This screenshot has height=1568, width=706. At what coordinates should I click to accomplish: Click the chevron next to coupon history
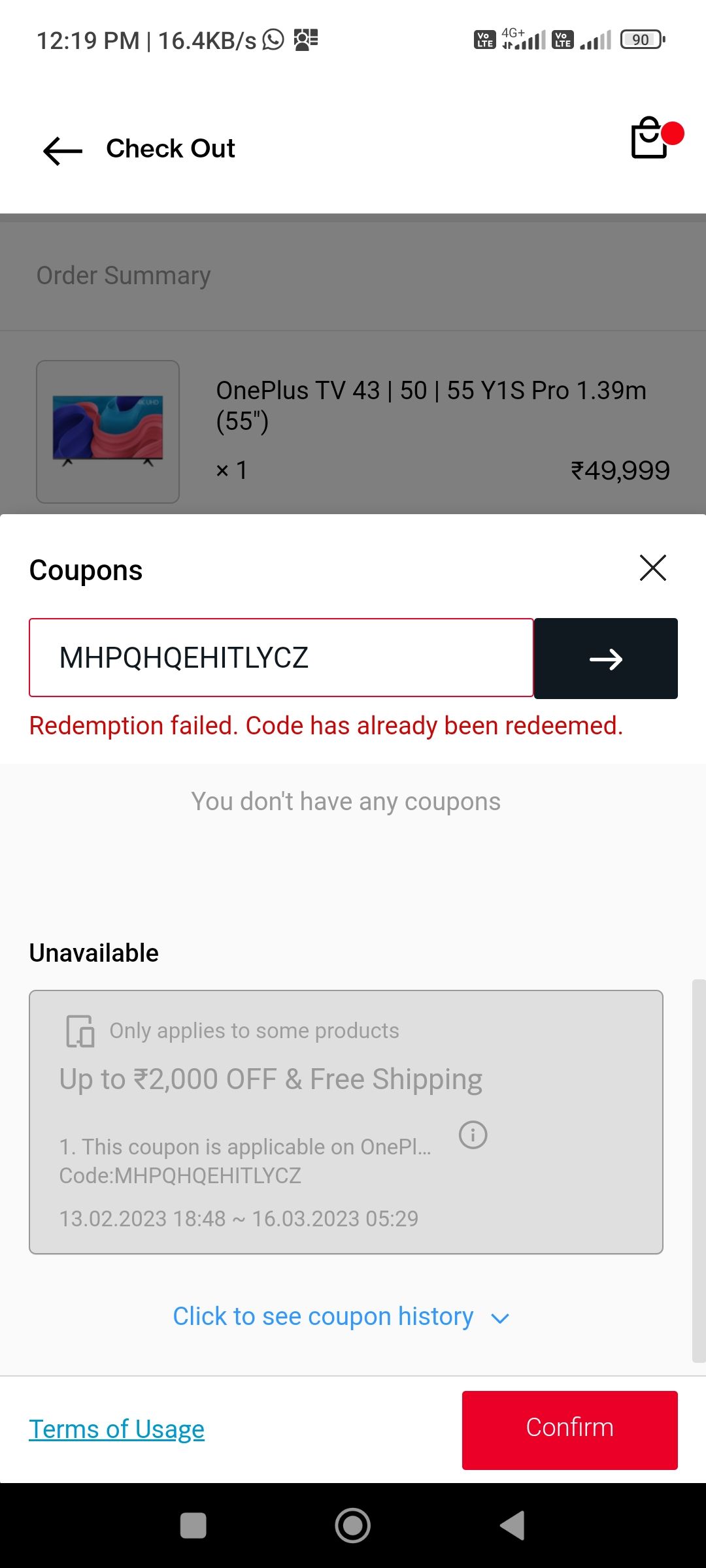pos(499,1317)
